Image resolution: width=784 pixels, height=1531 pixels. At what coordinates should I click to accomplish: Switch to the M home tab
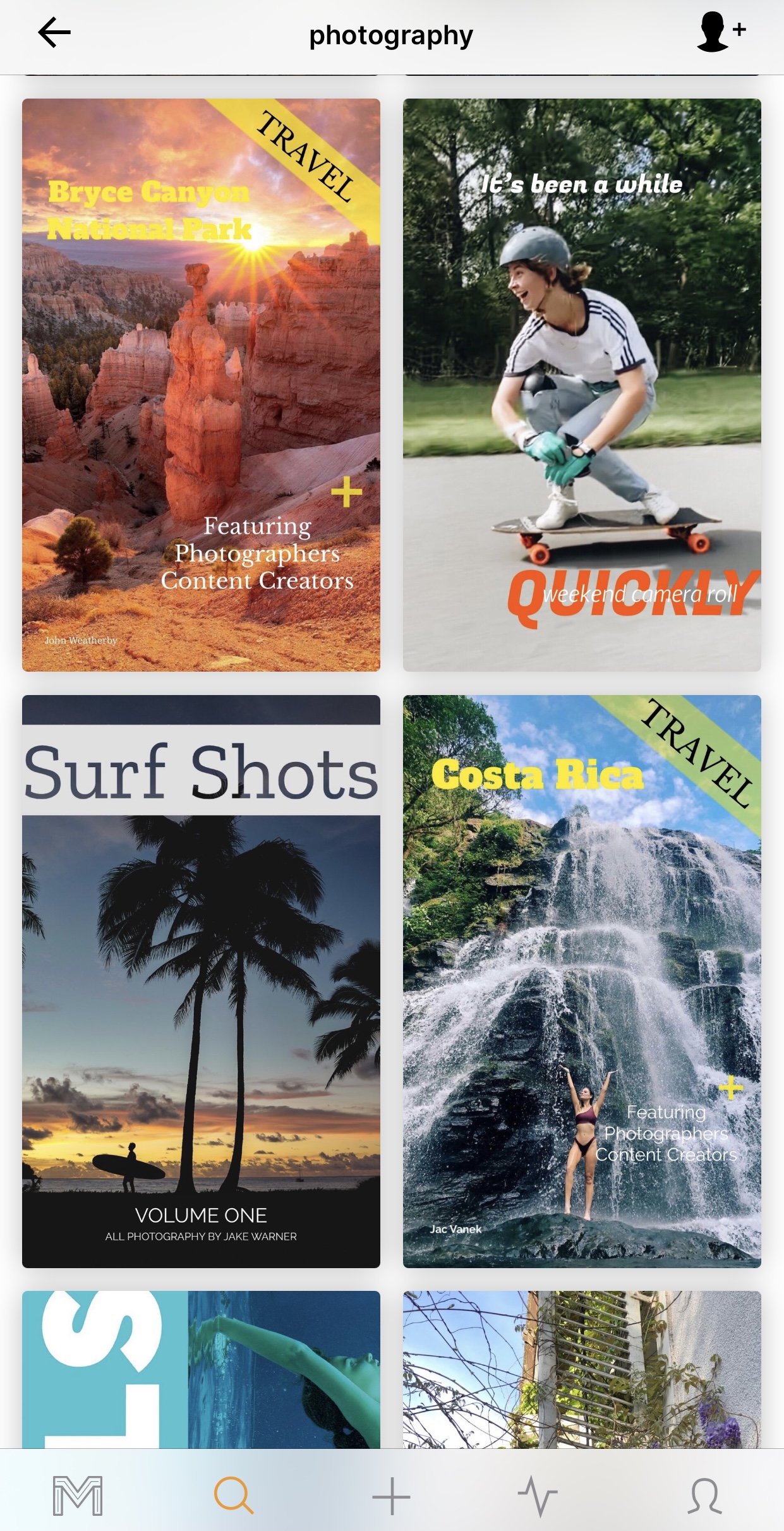[78, 1495]
